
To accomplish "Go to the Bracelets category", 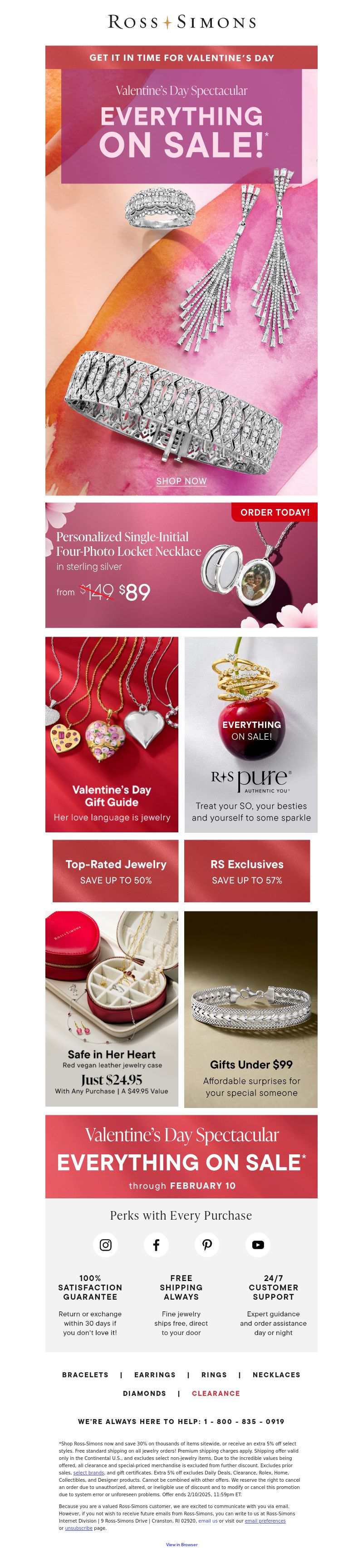I will pyautogui.click(x=85, y=1375).
